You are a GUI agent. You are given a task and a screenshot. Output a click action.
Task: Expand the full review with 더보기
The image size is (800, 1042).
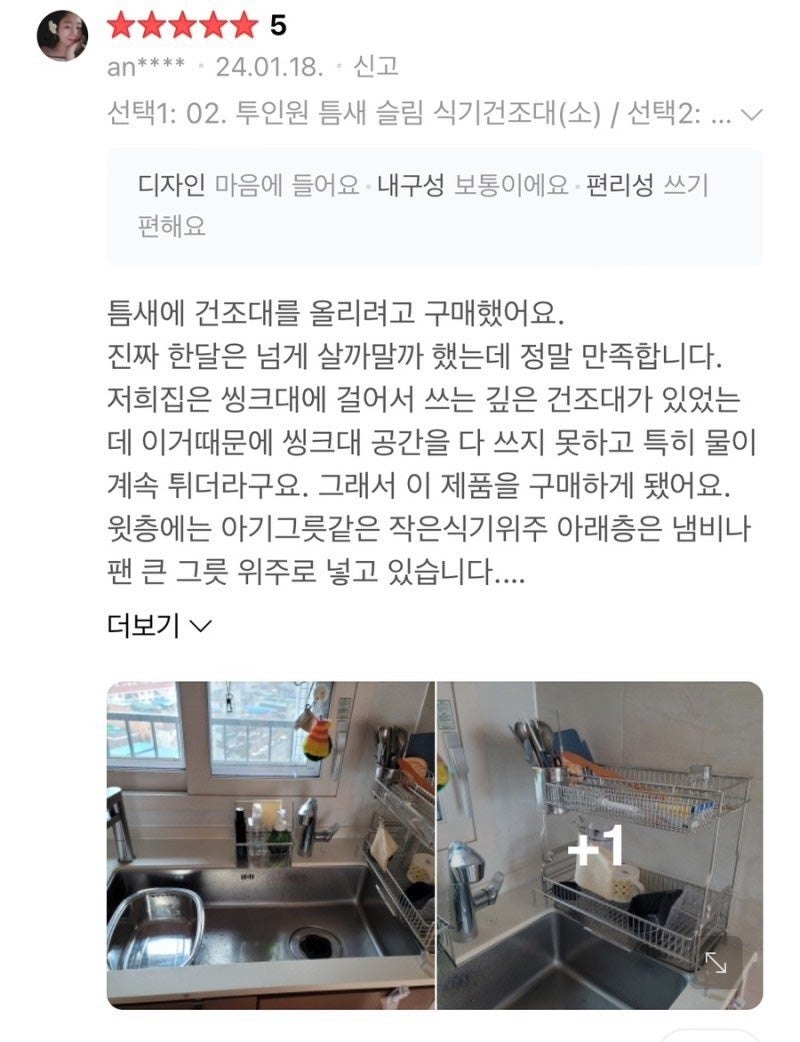click(159, 626)
